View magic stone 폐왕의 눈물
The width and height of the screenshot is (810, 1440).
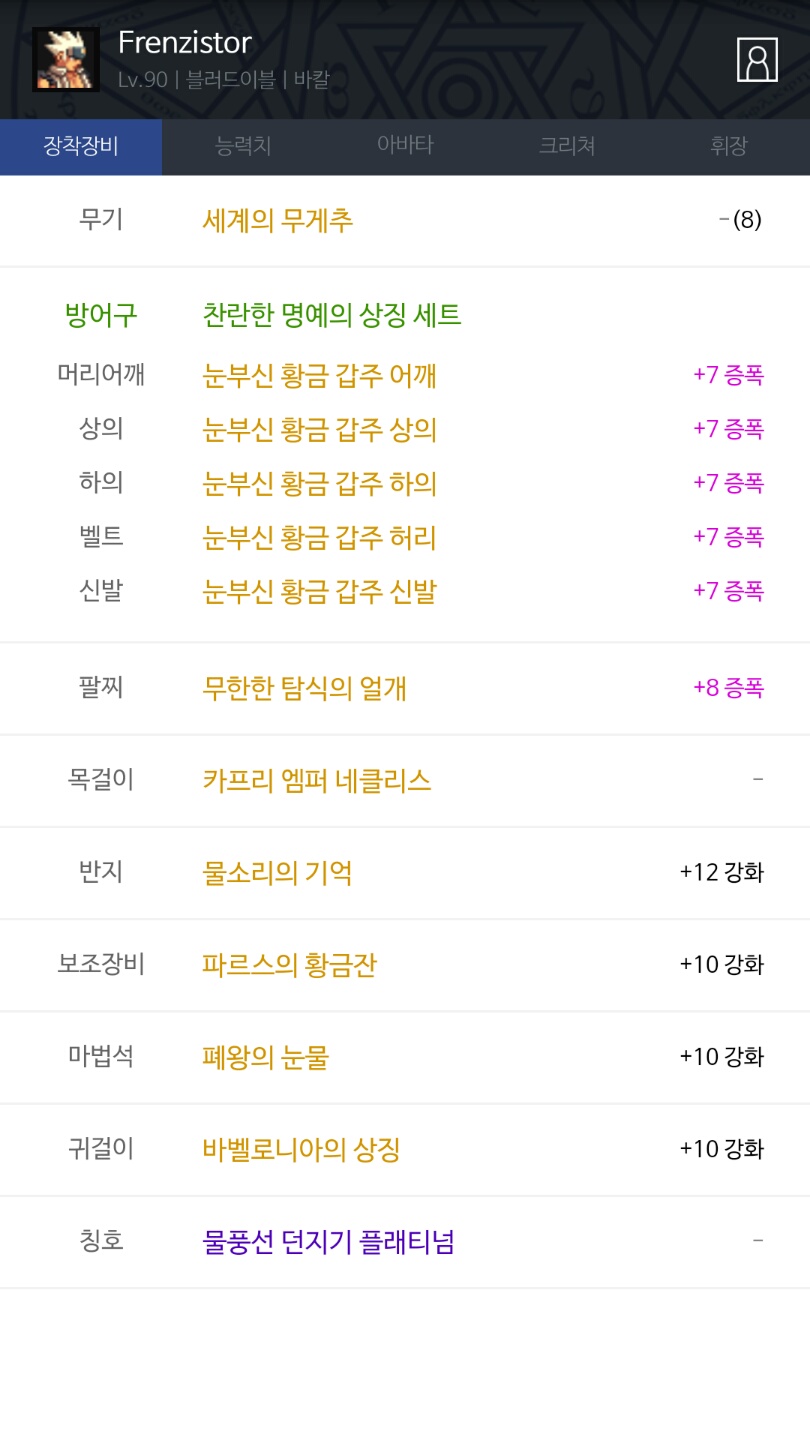point(265,1057)
